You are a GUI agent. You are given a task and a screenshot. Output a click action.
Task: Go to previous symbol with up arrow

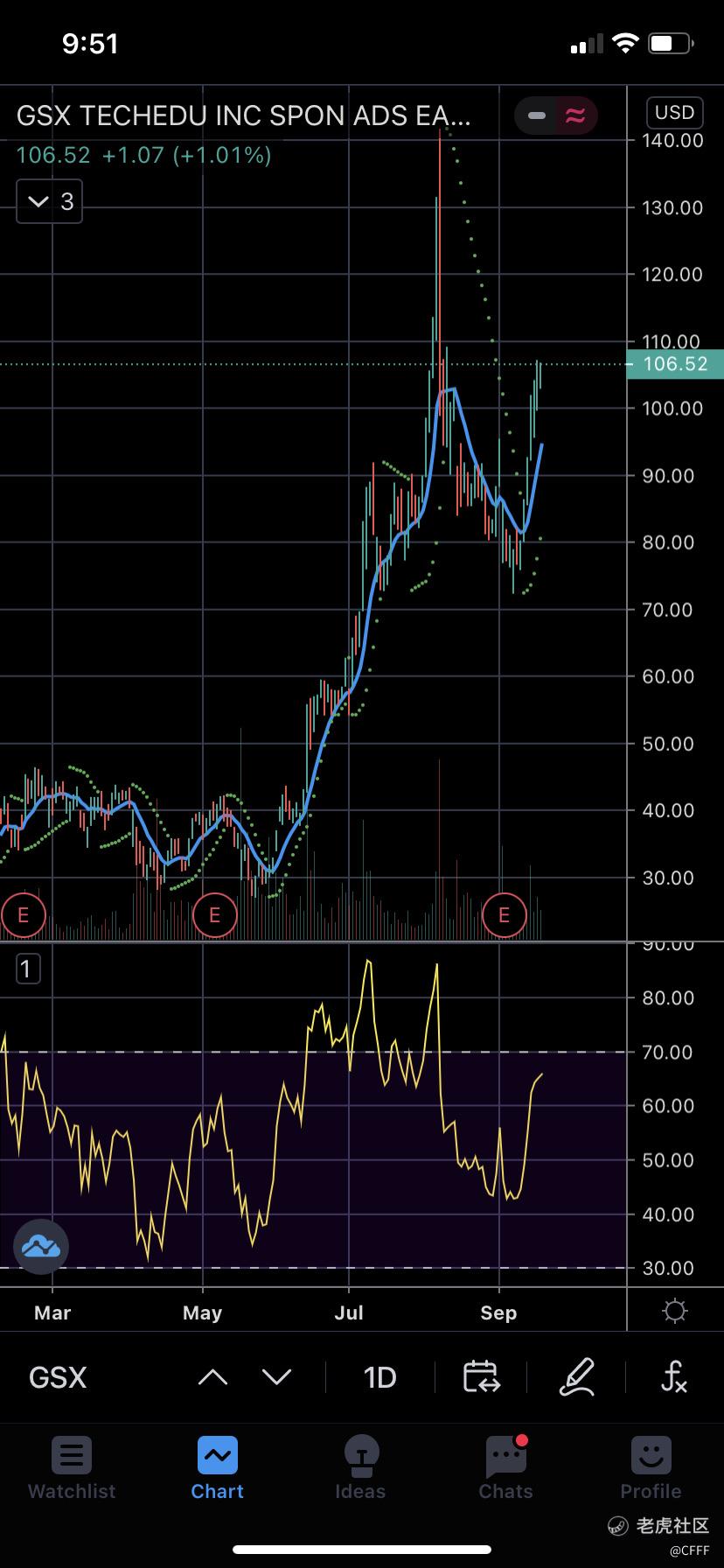point(212,1378)
